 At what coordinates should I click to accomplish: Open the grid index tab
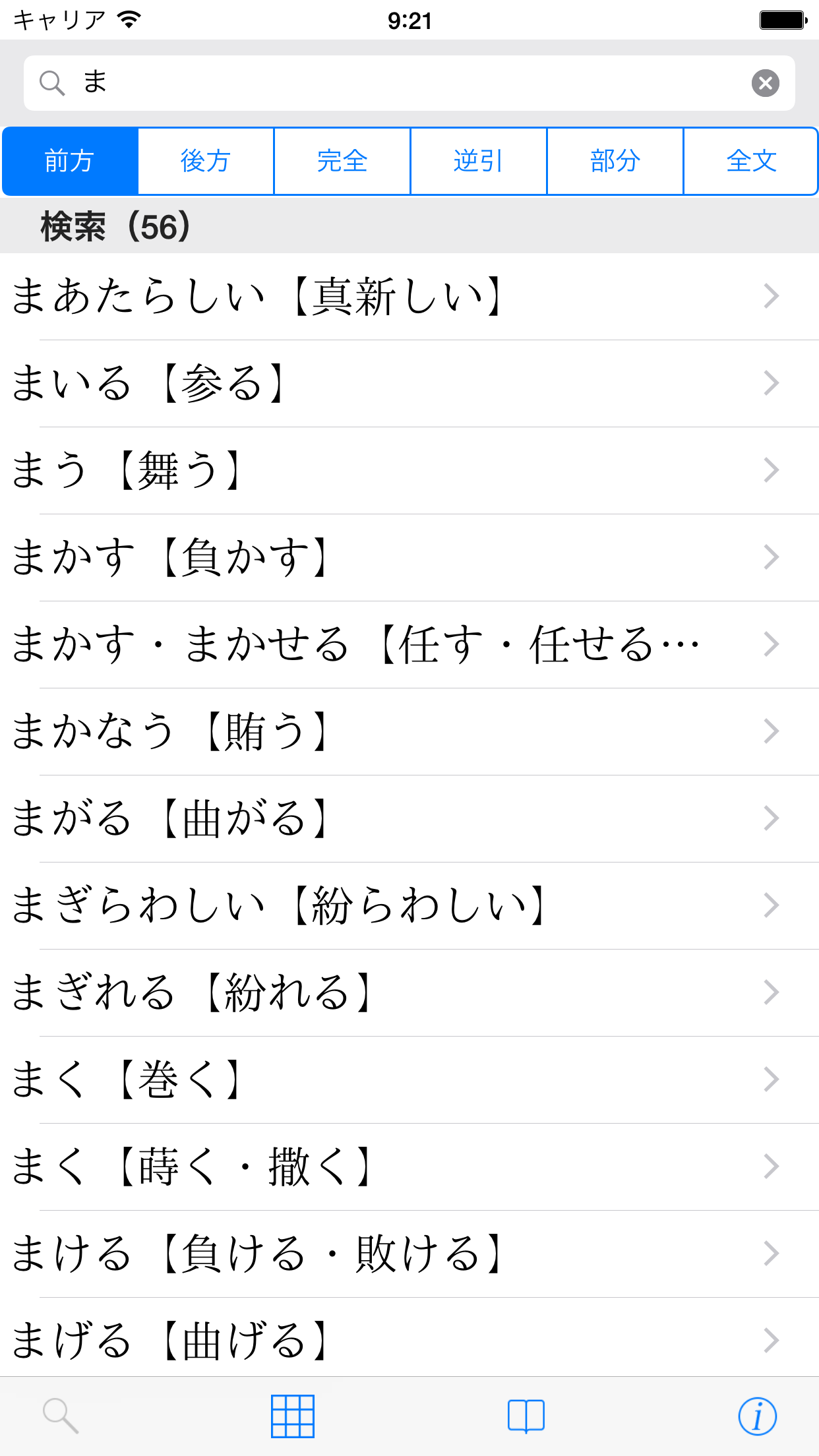point(293,1416)
